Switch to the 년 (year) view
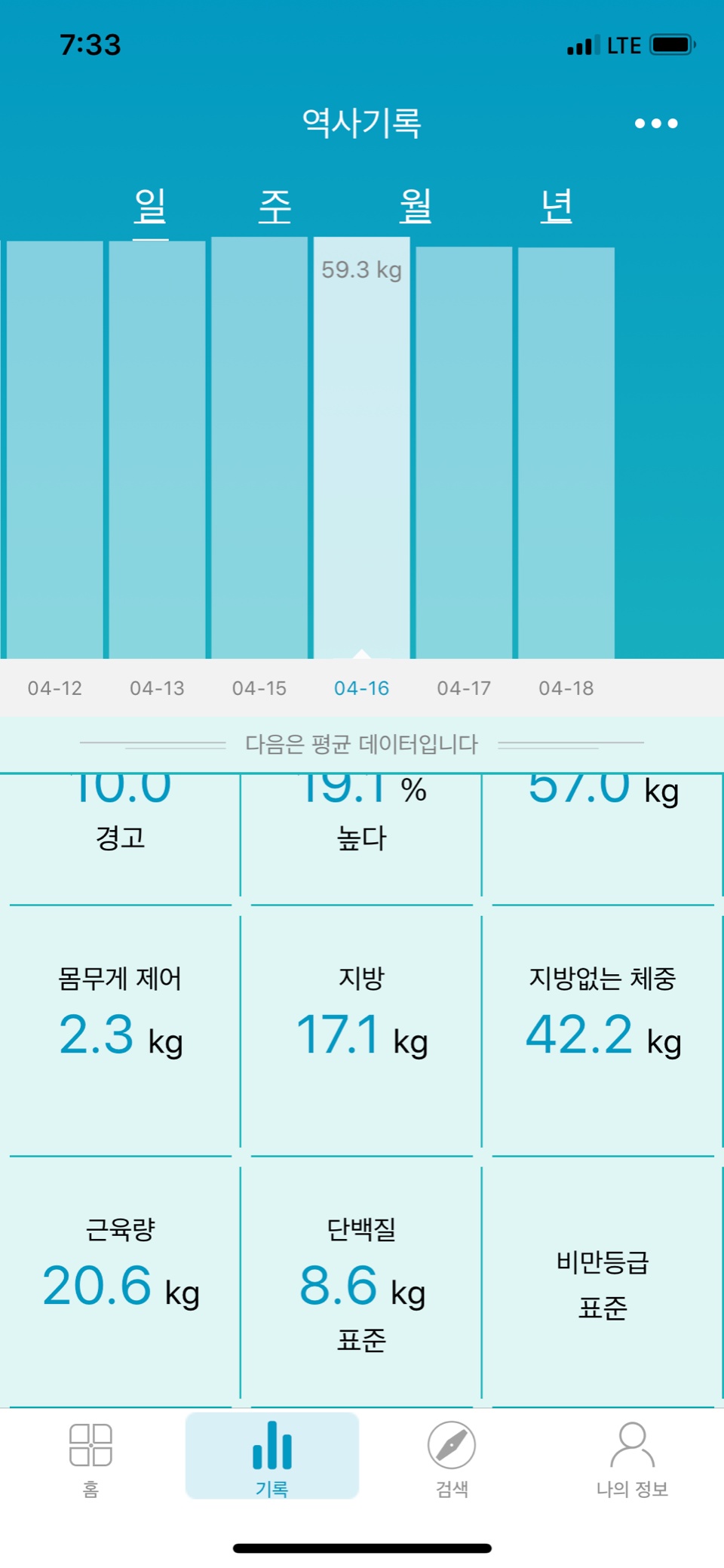Image resolution: width=724 pixels, height=1568 pixels. point(557,207)
